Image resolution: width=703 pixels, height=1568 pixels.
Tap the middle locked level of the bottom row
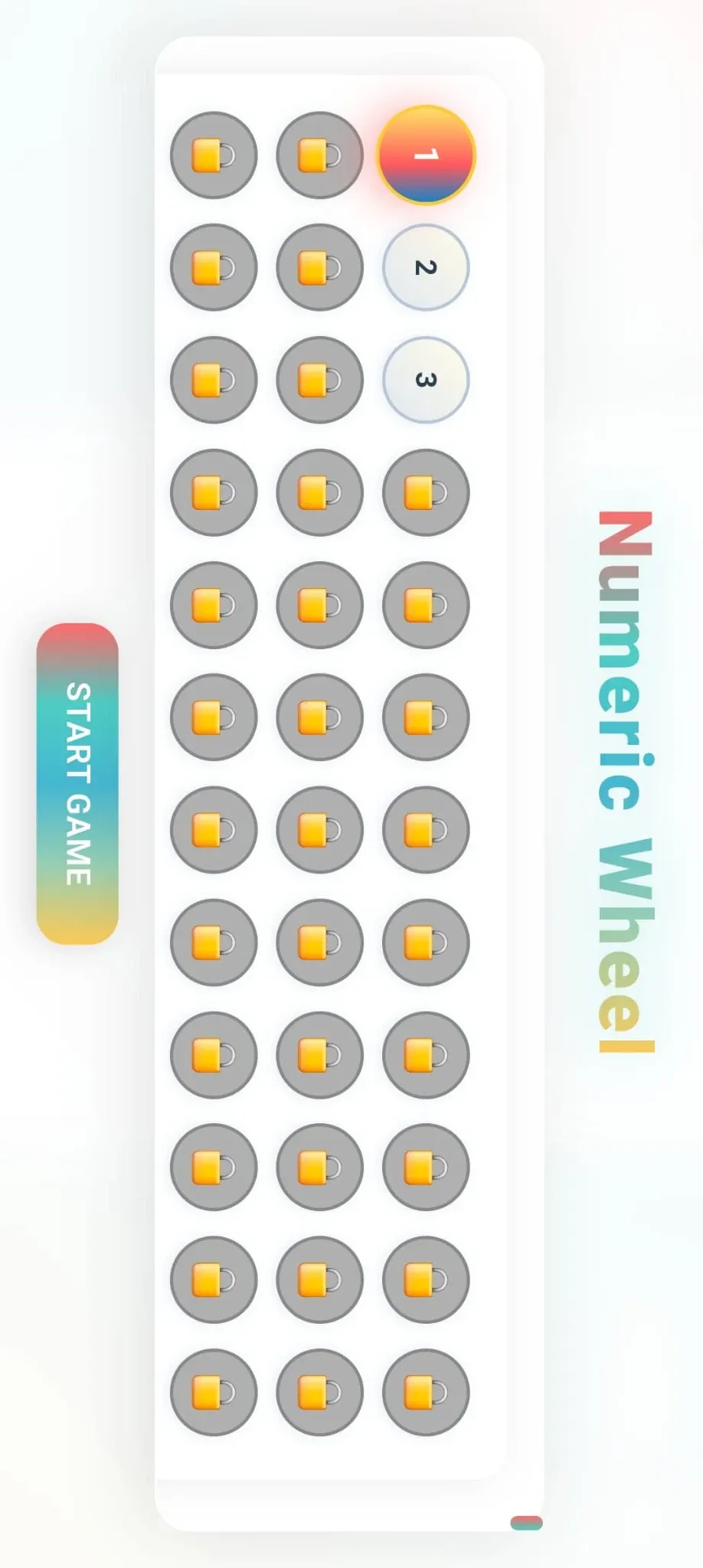pos(319,1393)
